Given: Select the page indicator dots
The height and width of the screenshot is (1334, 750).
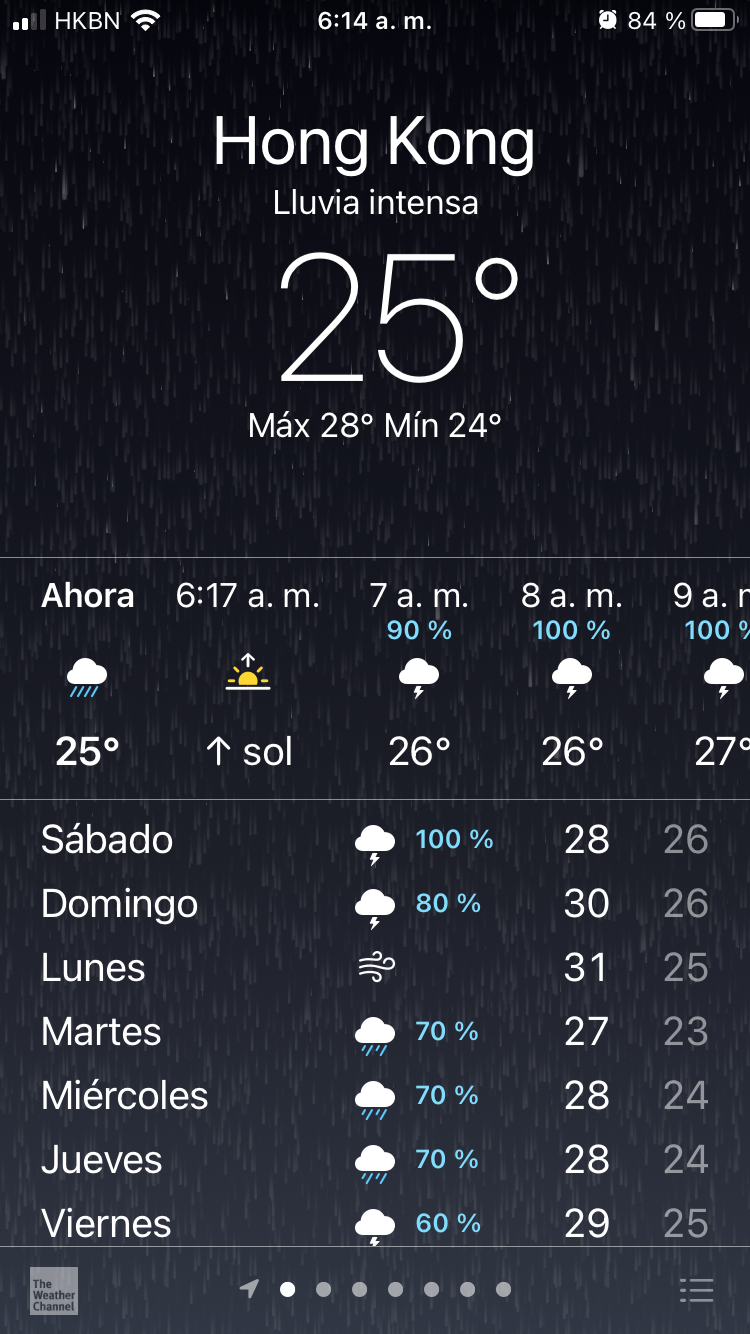Looking at the screenshot, I should click(376, 1290).
